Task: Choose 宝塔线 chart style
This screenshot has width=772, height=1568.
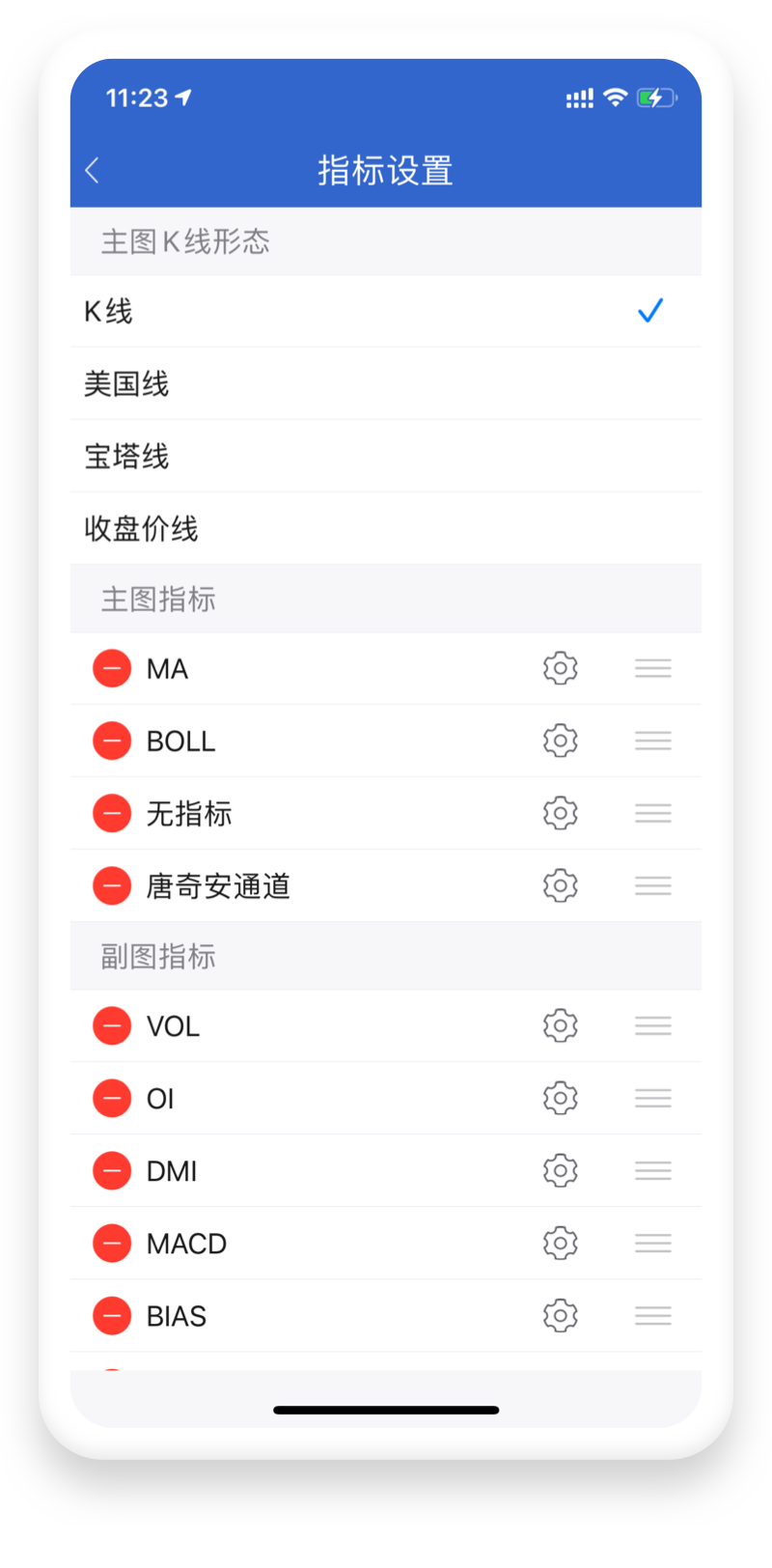Action: (386, 456)
